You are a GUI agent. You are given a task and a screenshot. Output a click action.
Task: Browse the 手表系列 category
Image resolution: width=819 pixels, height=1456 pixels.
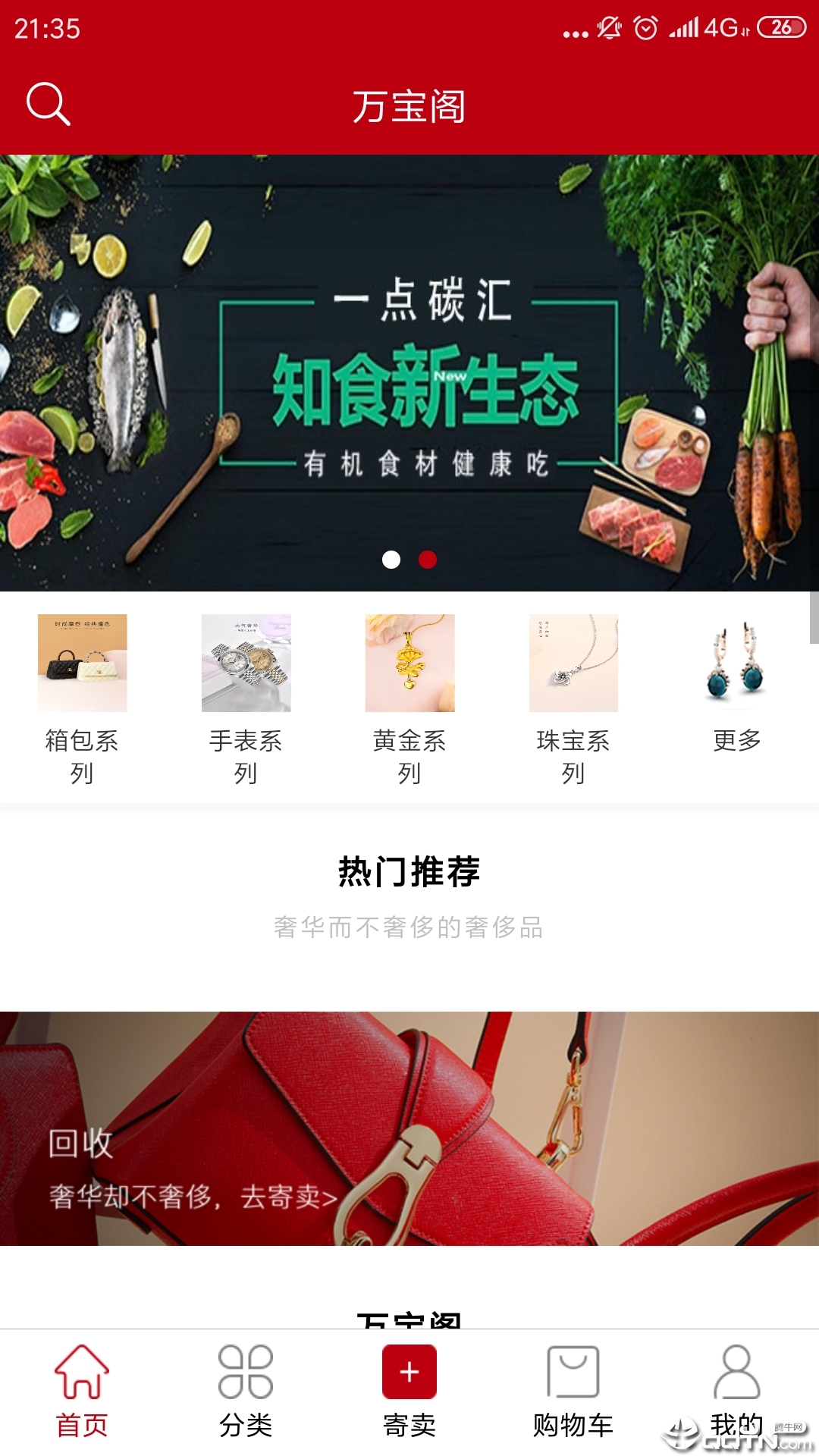click(246, 698)
